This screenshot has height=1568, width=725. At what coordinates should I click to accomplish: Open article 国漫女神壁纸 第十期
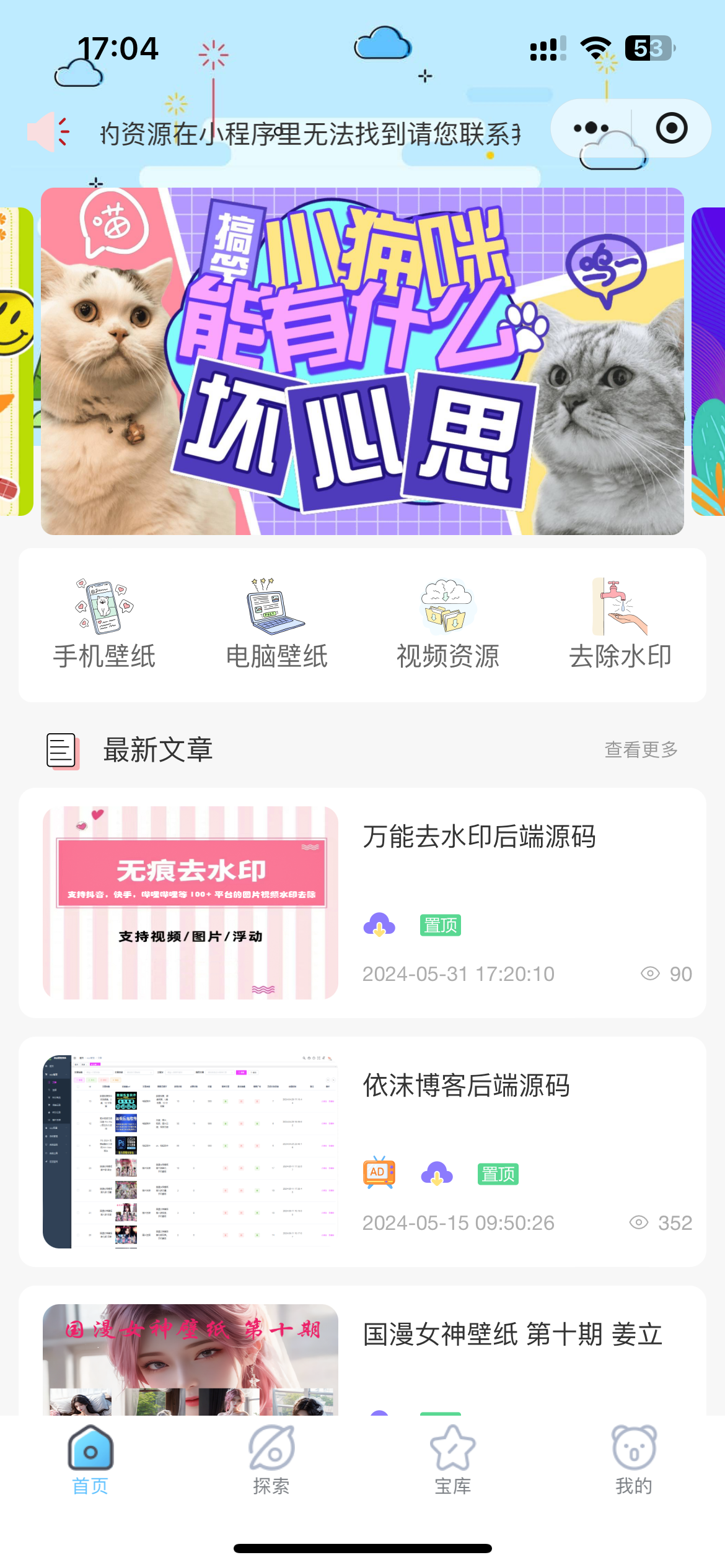coord(512,1335)
